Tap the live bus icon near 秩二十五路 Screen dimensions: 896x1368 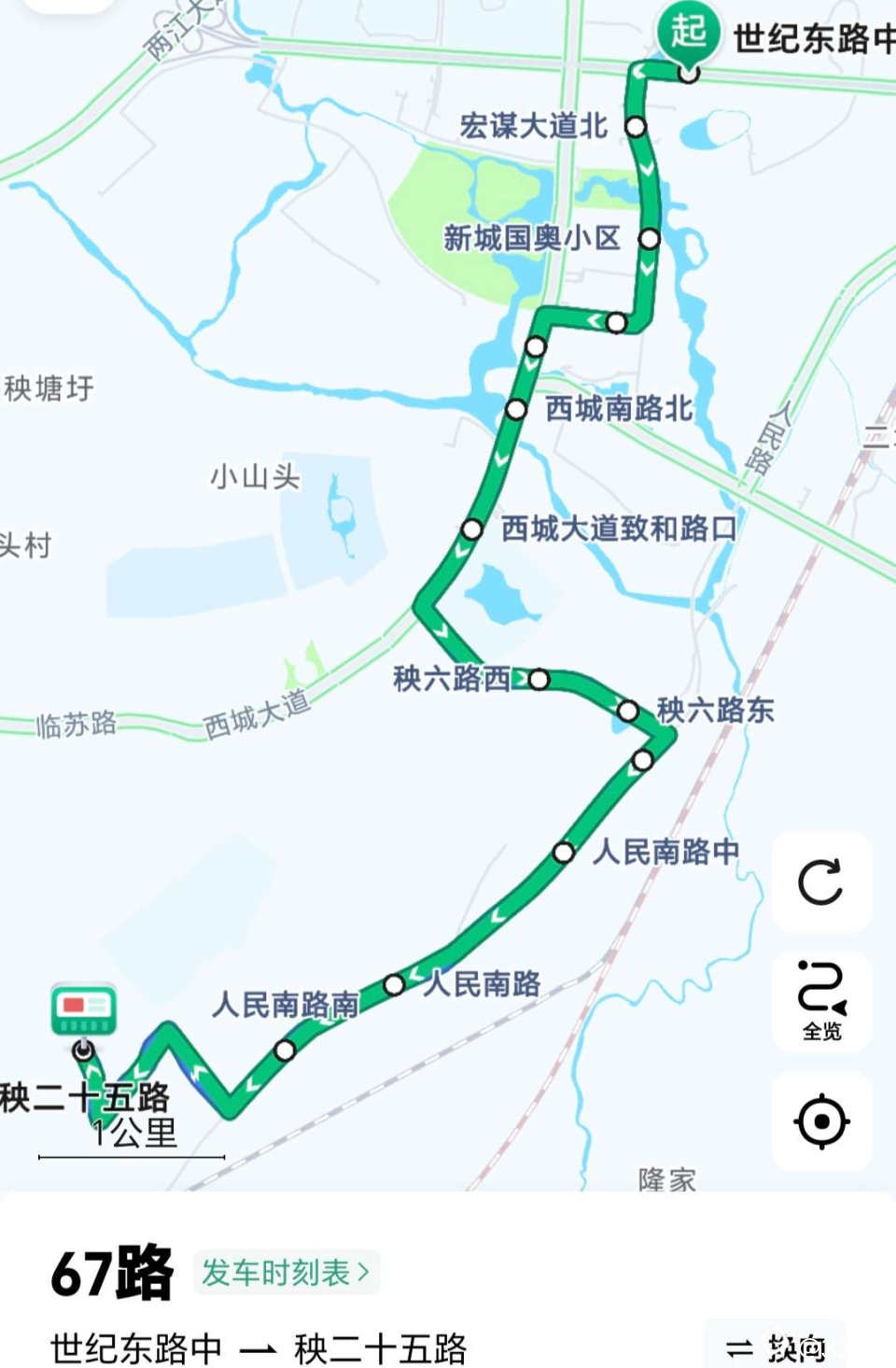[84, 1011]
